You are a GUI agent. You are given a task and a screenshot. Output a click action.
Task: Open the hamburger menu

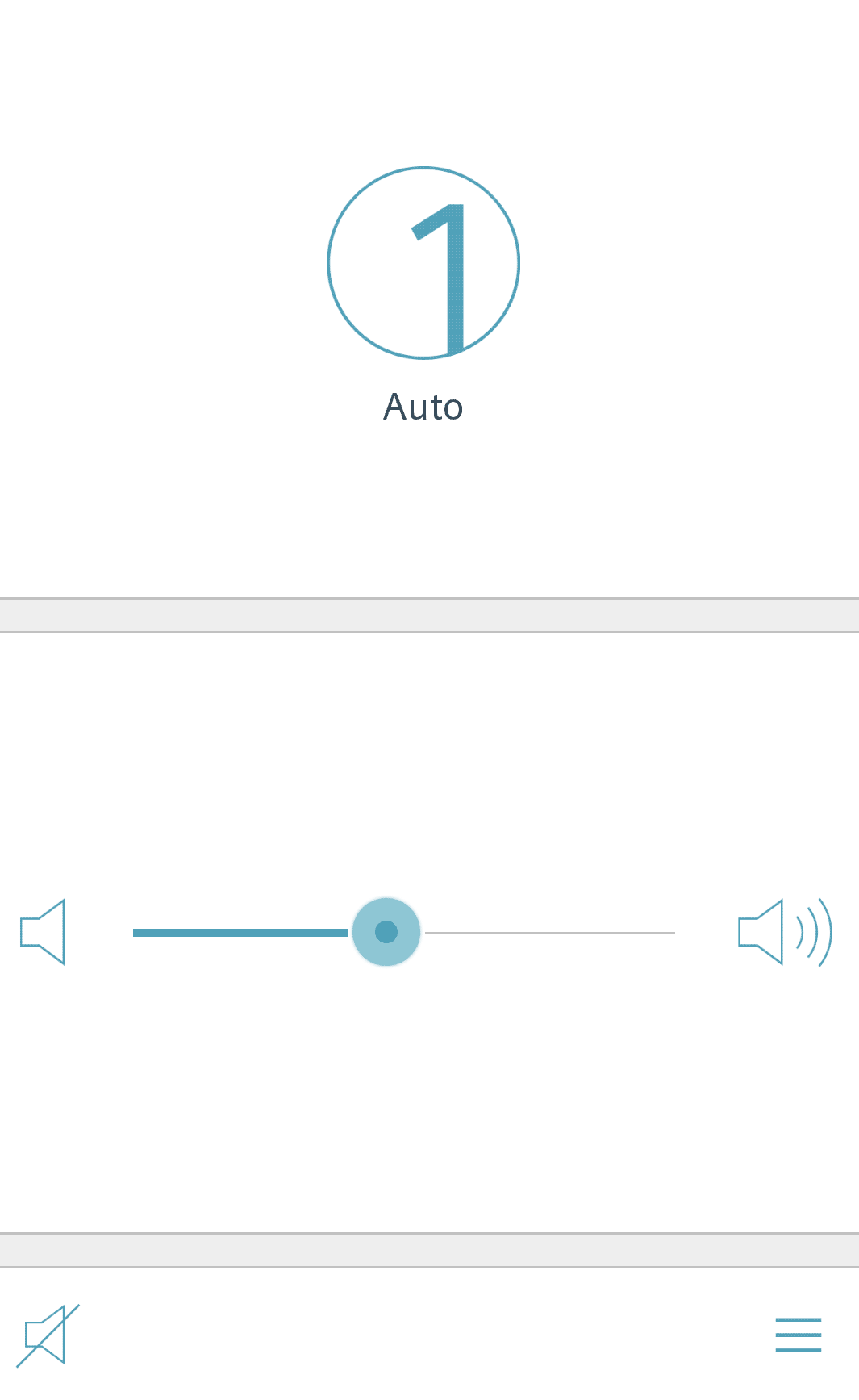click(799, 1335)
